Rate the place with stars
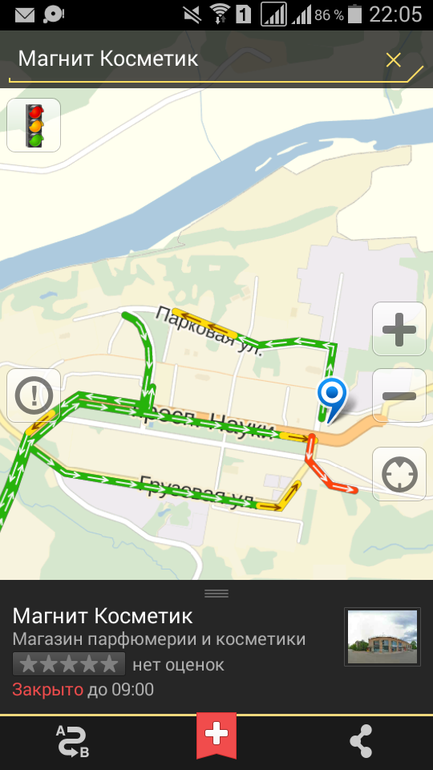The height and width of the screenshot is (770, 433). 69,664
